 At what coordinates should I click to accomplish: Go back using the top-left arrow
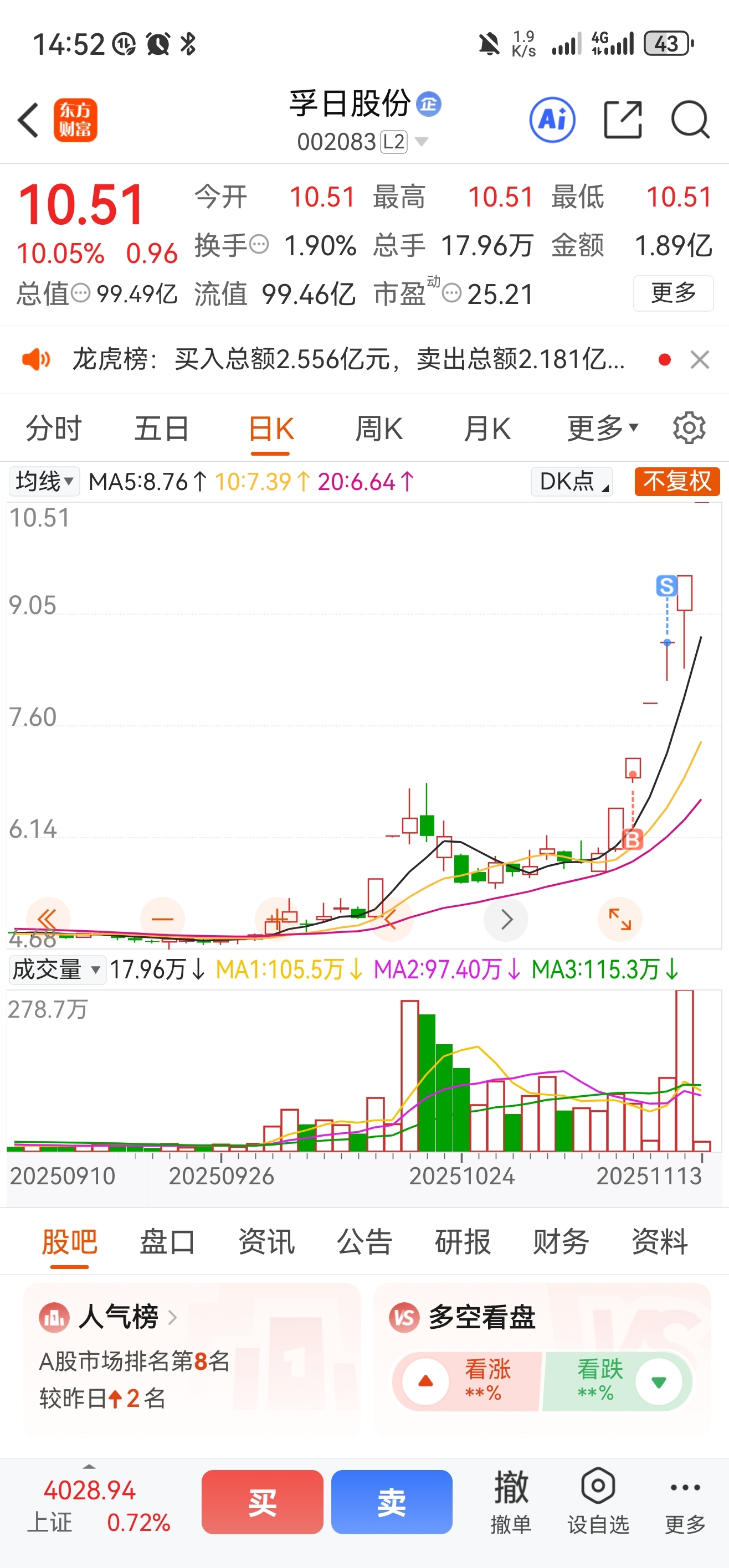pos(29,120)
